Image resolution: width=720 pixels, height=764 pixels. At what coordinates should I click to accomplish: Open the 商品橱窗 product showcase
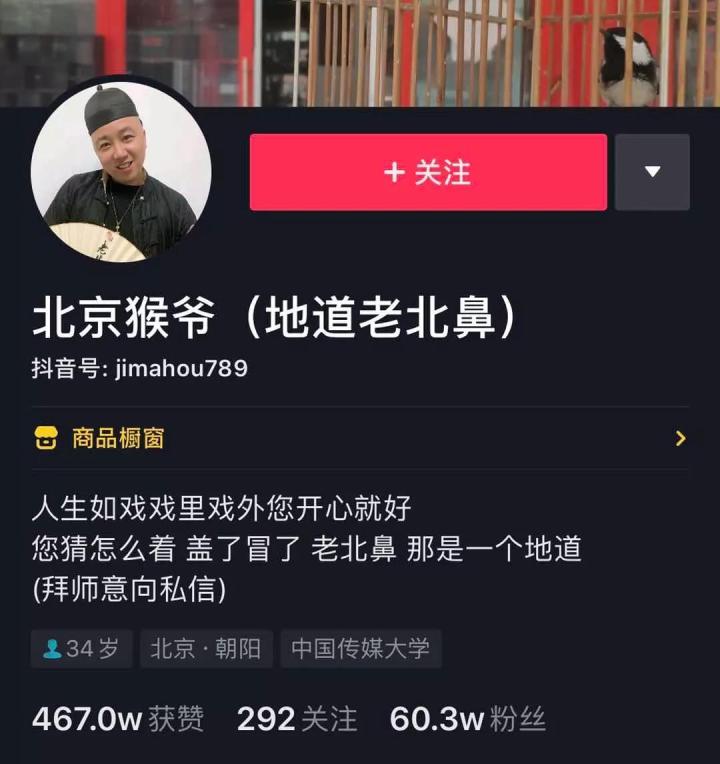[x=360, y=438]
